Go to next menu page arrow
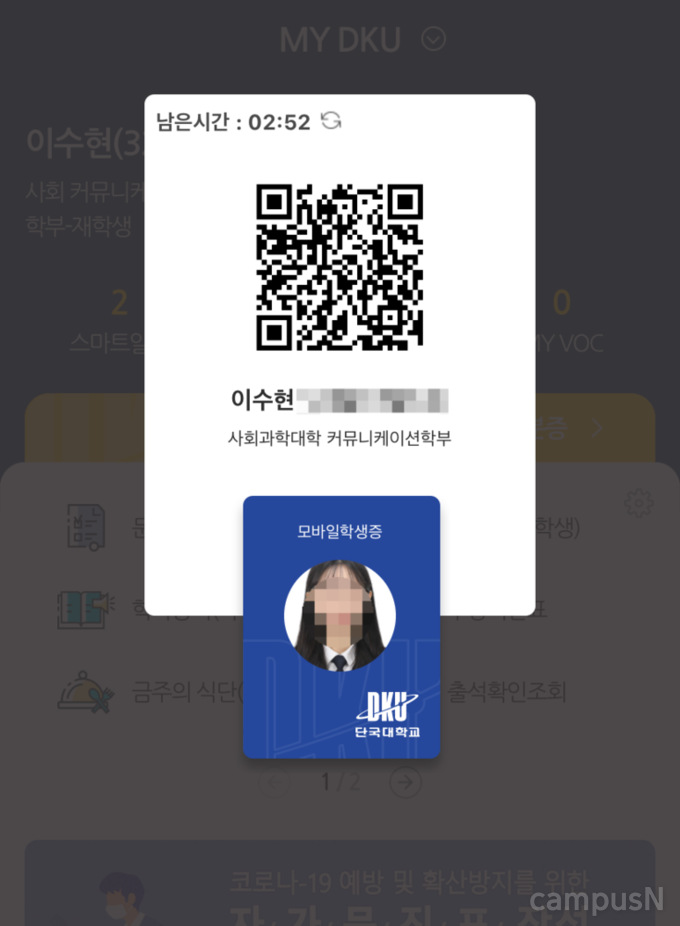The image size is (680, 926). (405, 782)
